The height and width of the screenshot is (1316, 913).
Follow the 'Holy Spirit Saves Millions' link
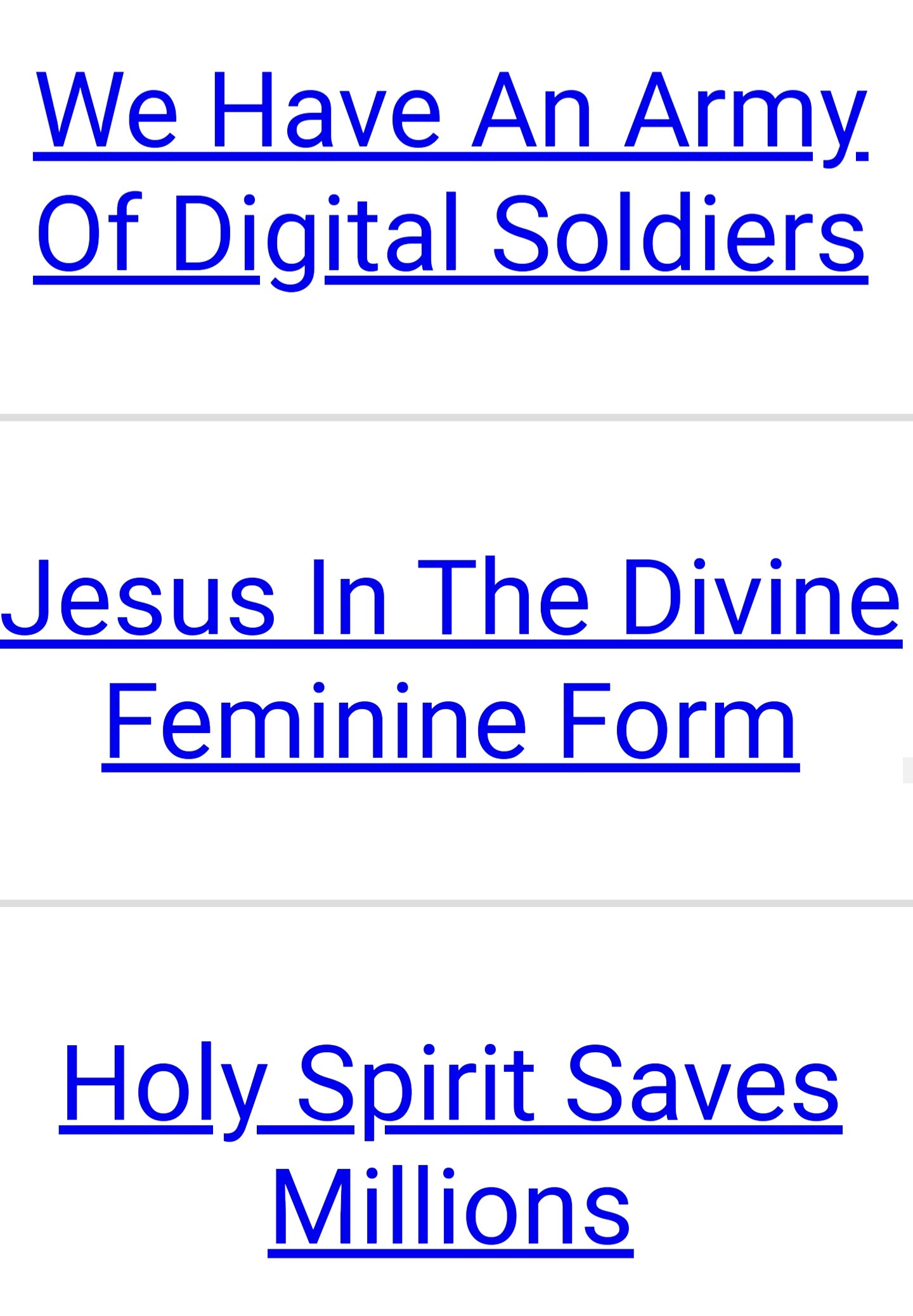coord(450,1147)
